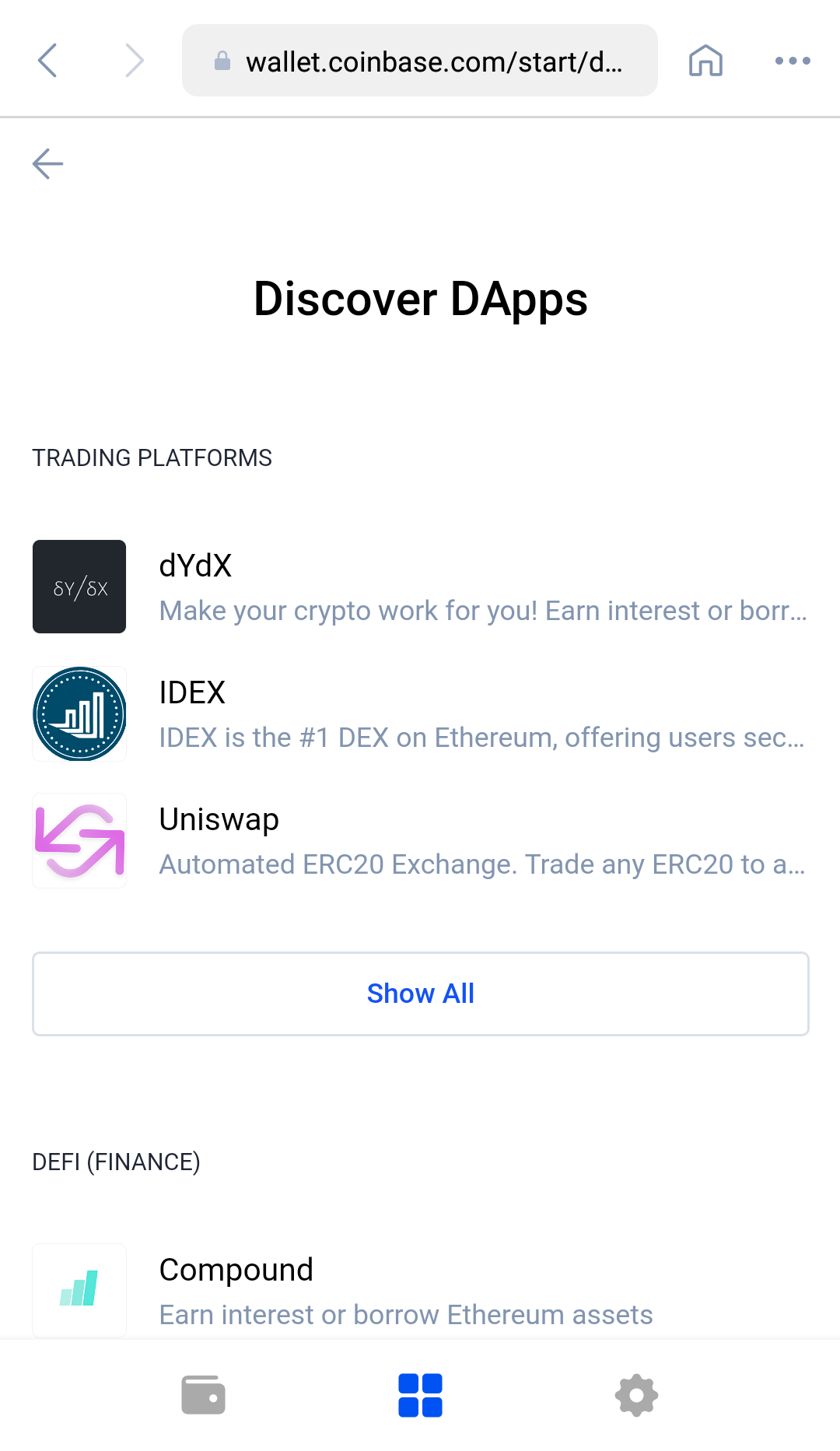Image resolution: width=840 pixels, height=1451 pixels.
Task: Open the dYdX dapp
Action: [420, 587]
